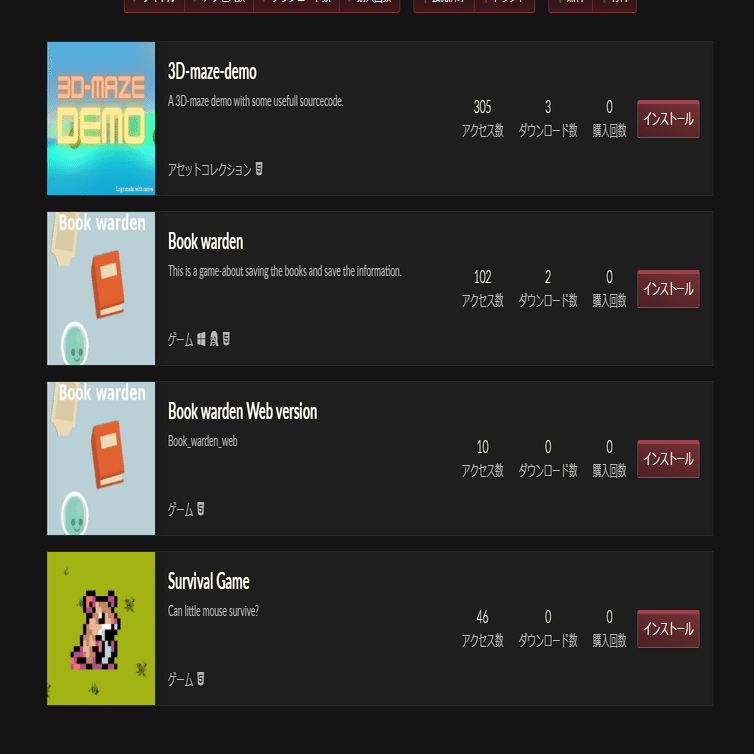Open the Book warden Web version title
Screen dimensions: 754x754
242,412
